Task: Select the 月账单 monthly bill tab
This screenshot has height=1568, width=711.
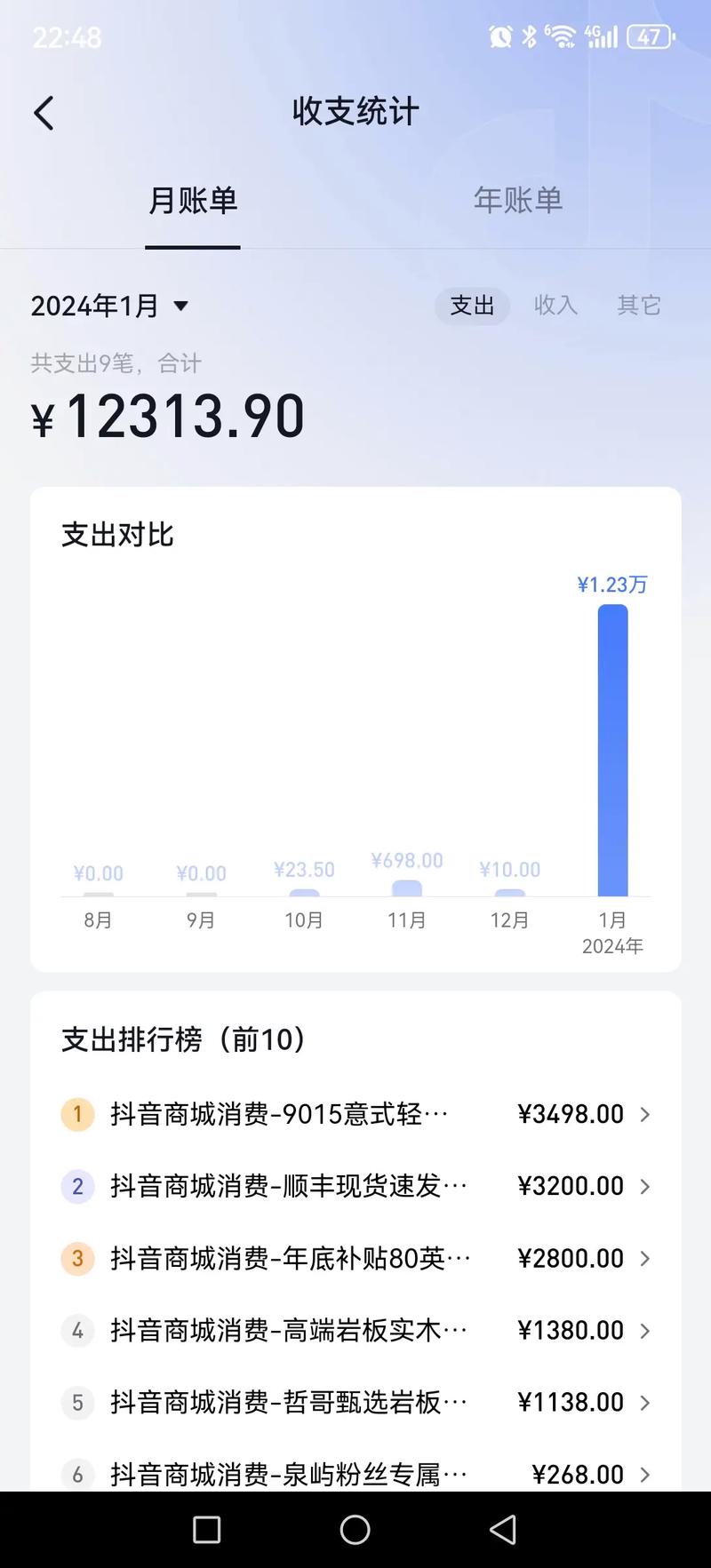Action: [x=192, y=202]
